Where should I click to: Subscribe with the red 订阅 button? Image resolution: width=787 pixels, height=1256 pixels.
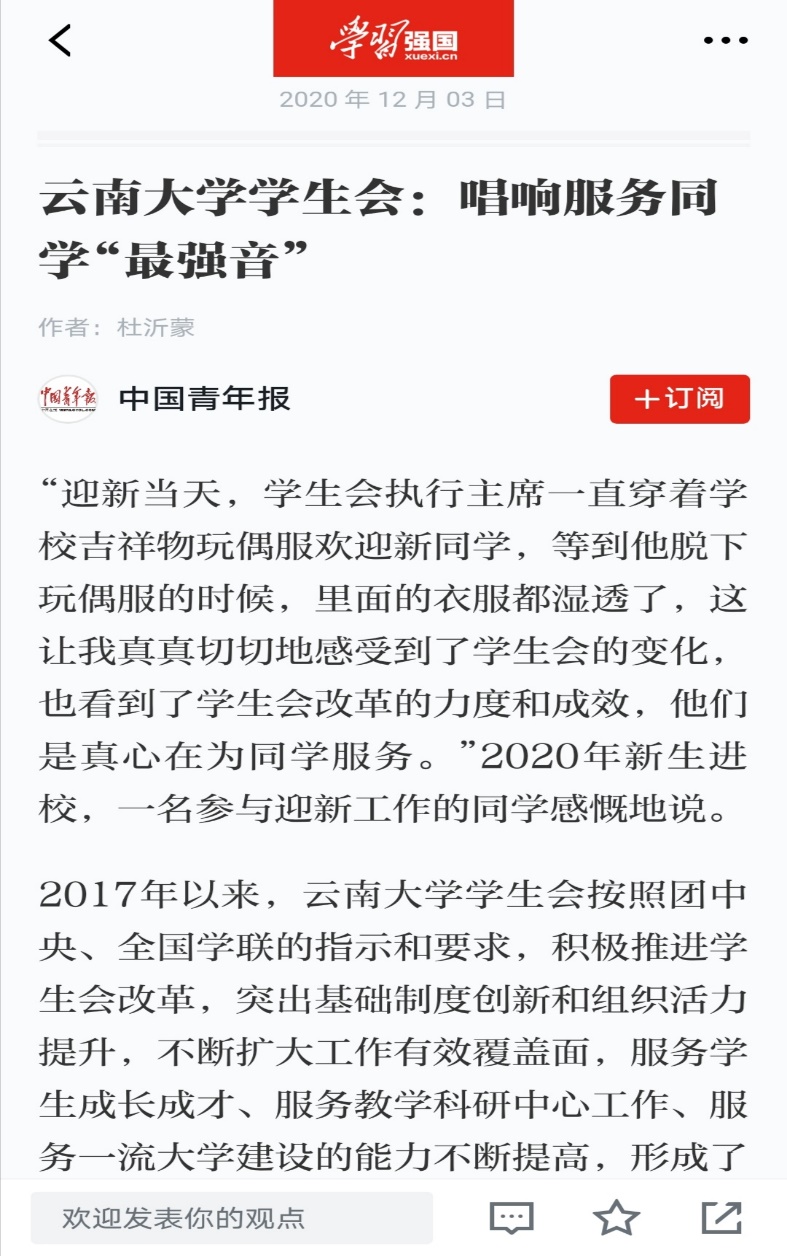click(x=679, y=399)
